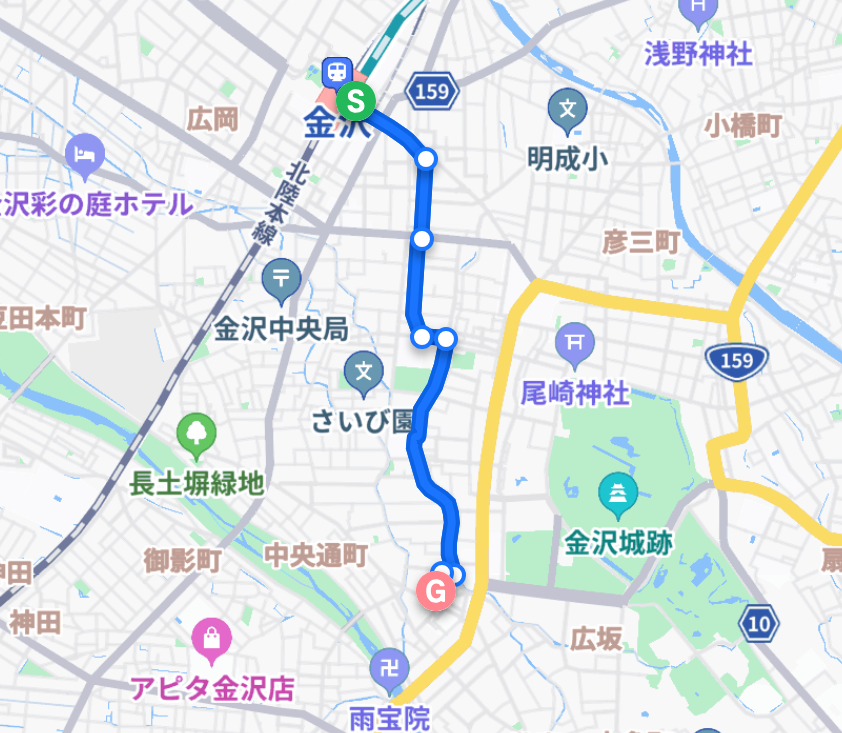The image size is (842, 733).
Task: Open the 金沢中央局 post office marker
Action: click(281, 279)
